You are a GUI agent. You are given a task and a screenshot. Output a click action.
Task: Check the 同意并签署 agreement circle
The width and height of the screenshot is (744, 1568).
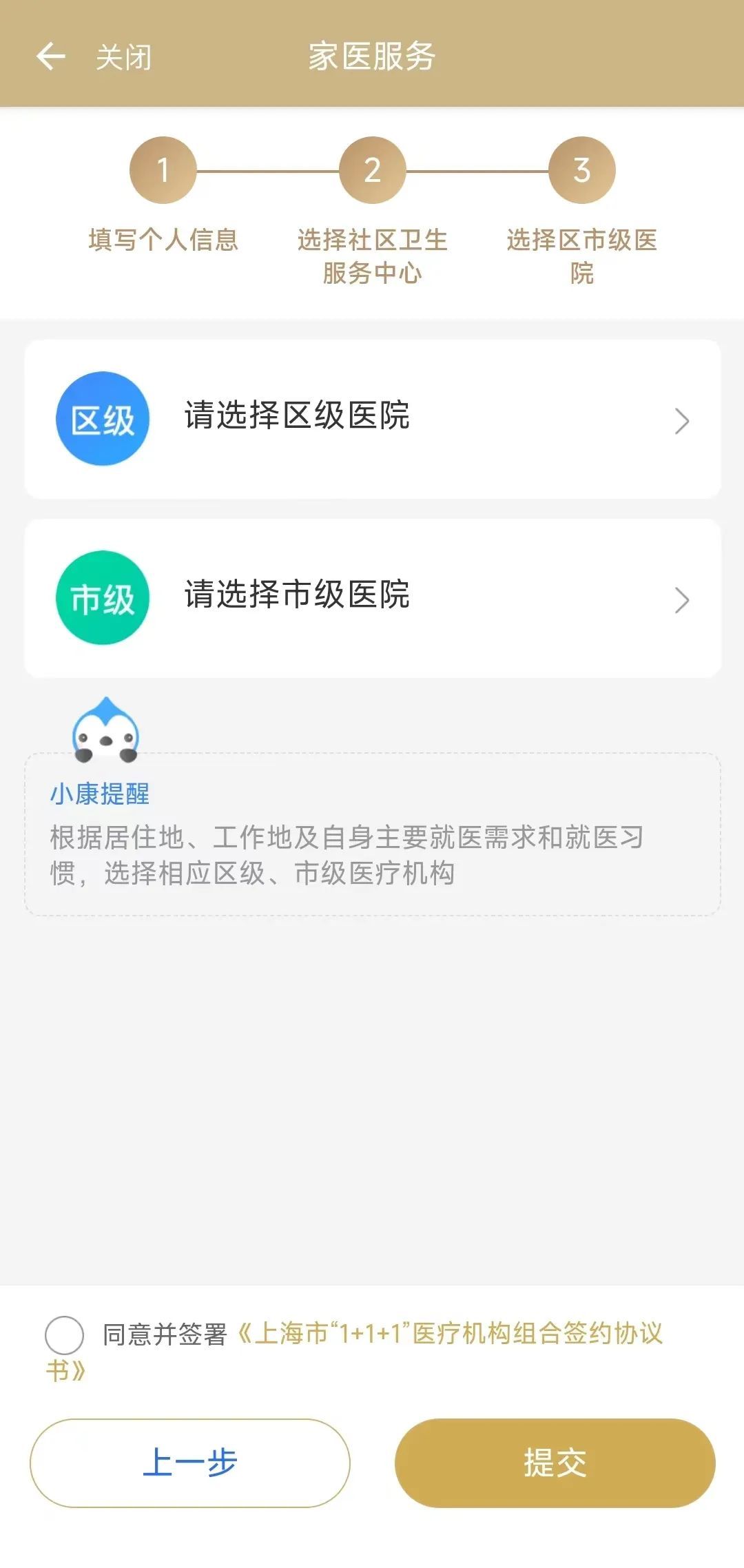coord(64,1334)
